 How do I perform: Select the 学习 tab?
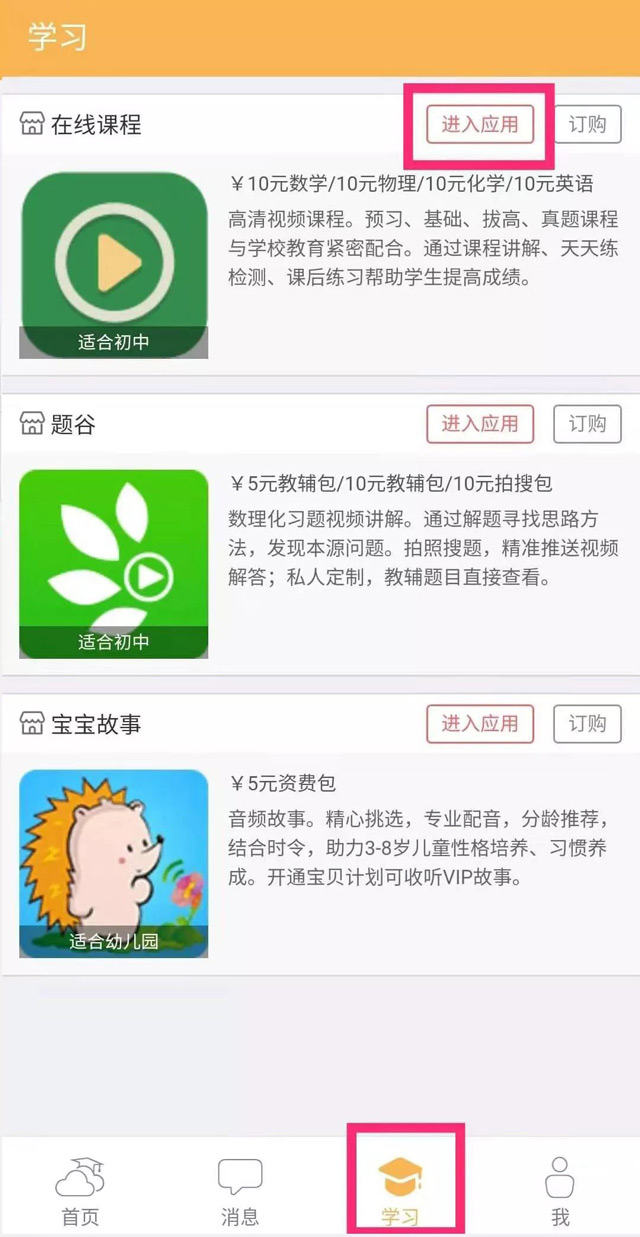pyautogui.click(x=400, y=1192)
